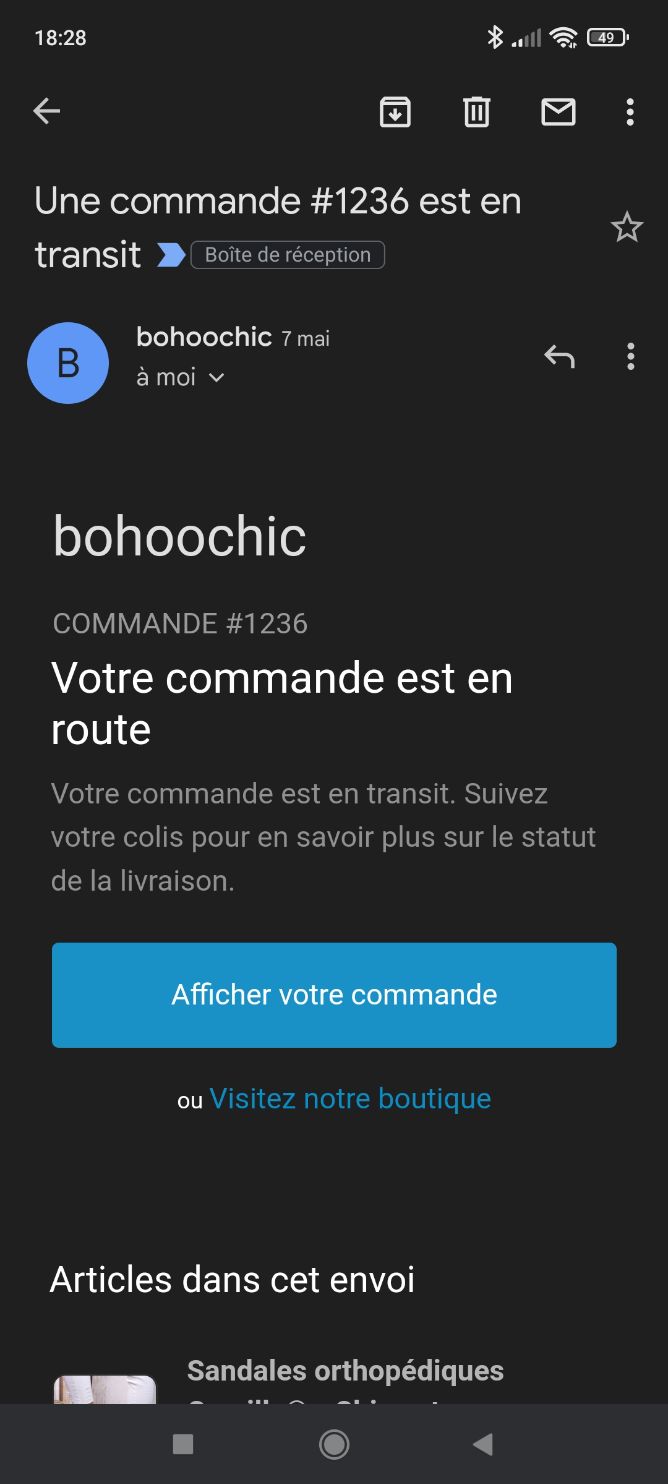Viewport: 668px width, 1484px height.
Task: Tap the system home button
Action: pyautogui.click(x=334, y=1444)
